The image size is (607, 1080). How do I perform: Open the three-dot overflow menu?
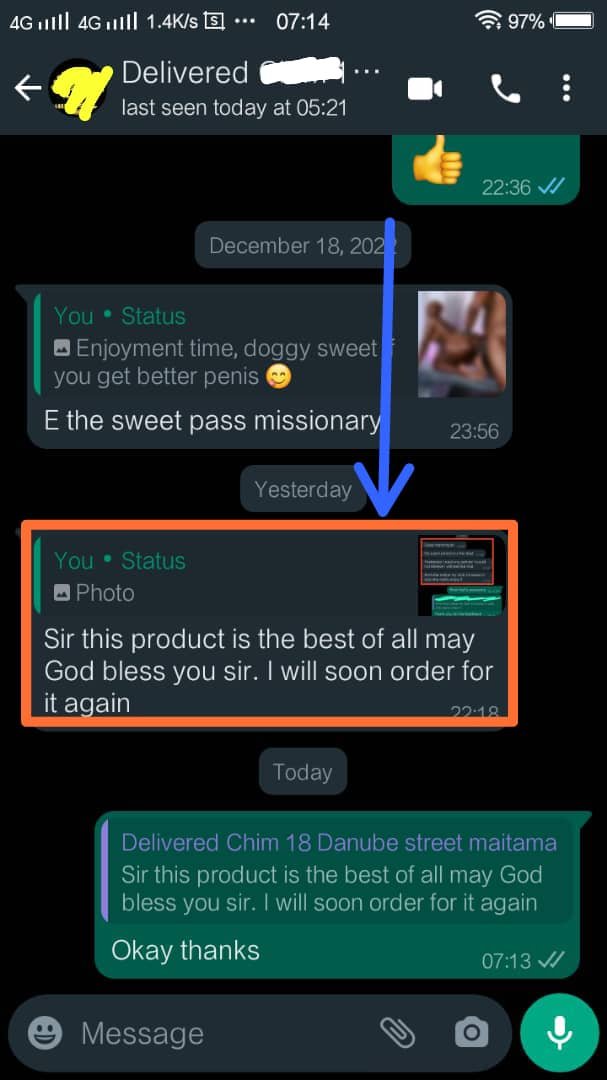click(567, 89)
